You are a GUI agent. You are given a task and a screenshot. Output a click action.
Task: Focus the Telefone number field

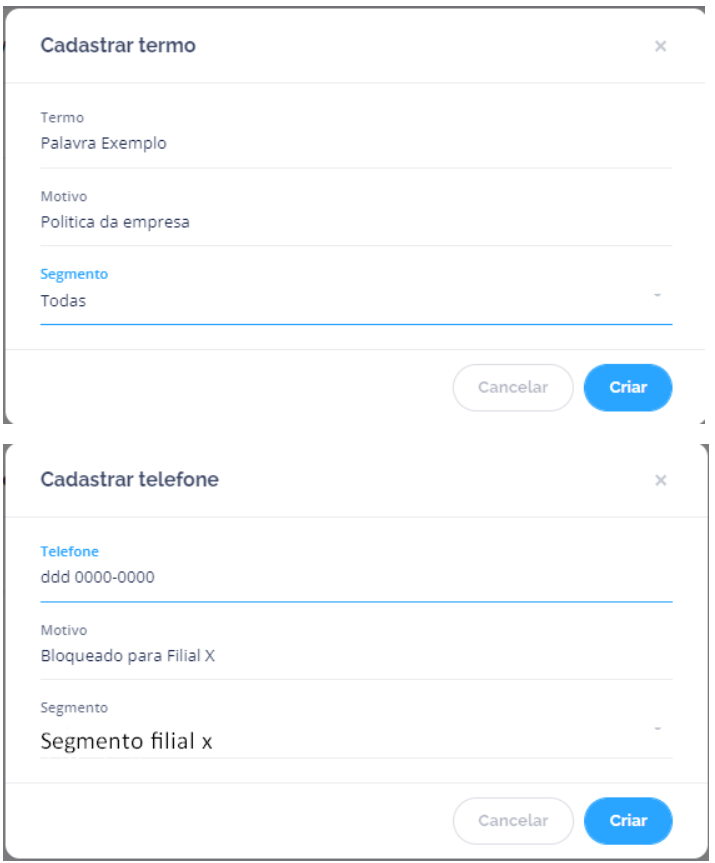355,577
